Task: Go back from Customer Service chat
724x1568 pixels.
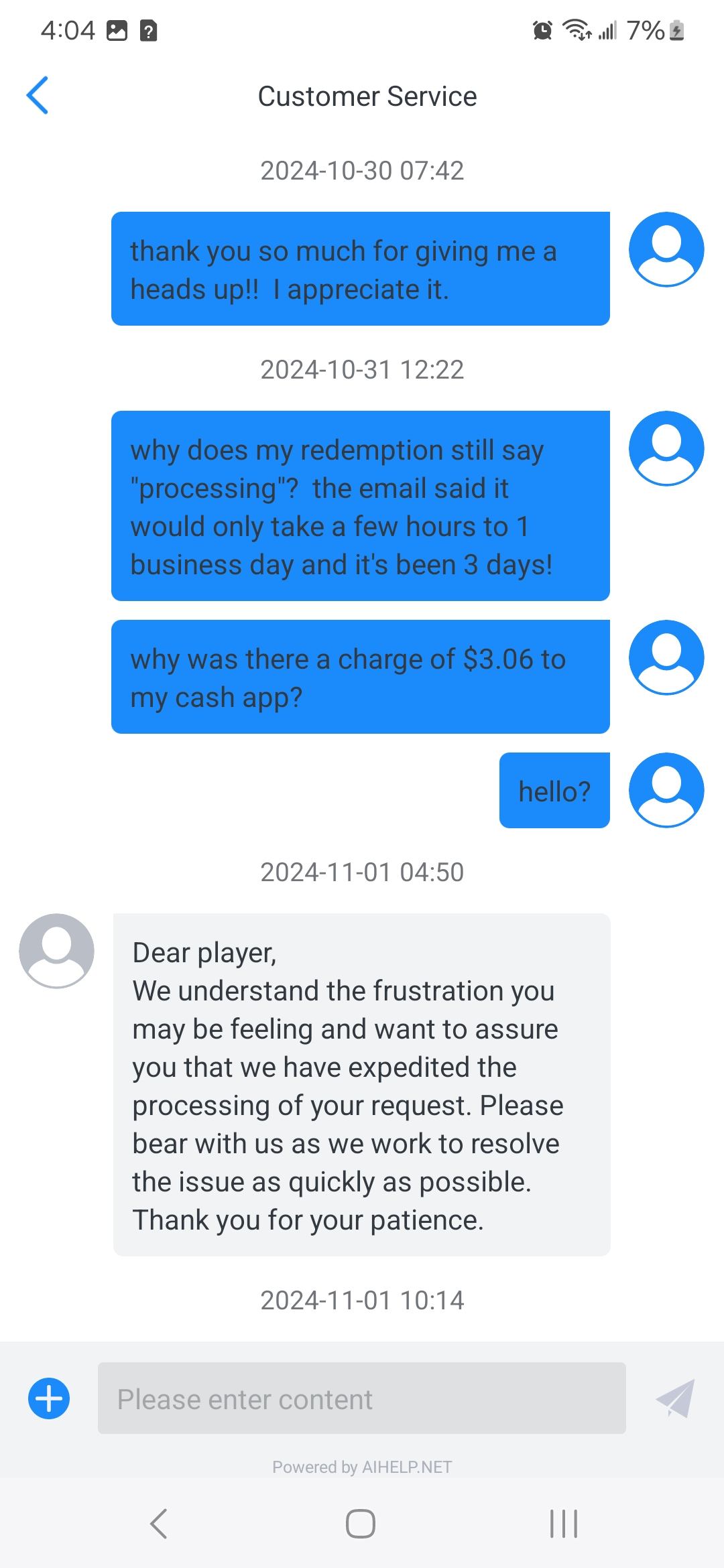Action: tap(38, 96)
